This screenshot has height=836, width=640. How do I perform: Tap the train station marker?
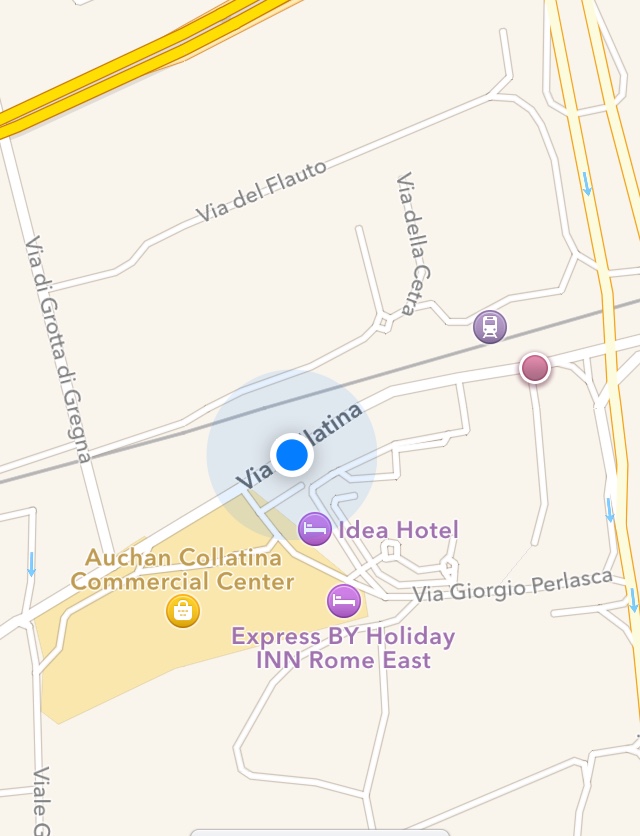tap(490, 326)
